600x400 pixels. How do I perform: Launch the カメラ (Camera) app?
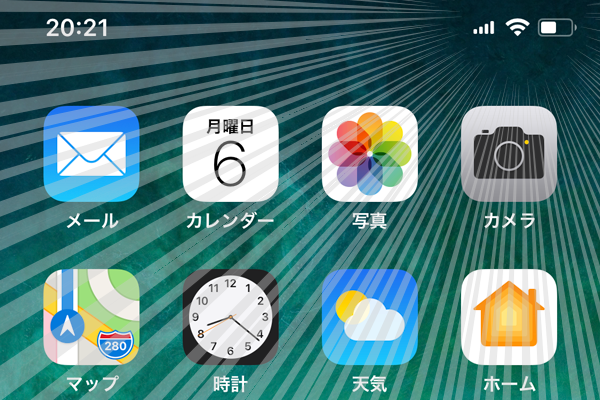point(508,154)
